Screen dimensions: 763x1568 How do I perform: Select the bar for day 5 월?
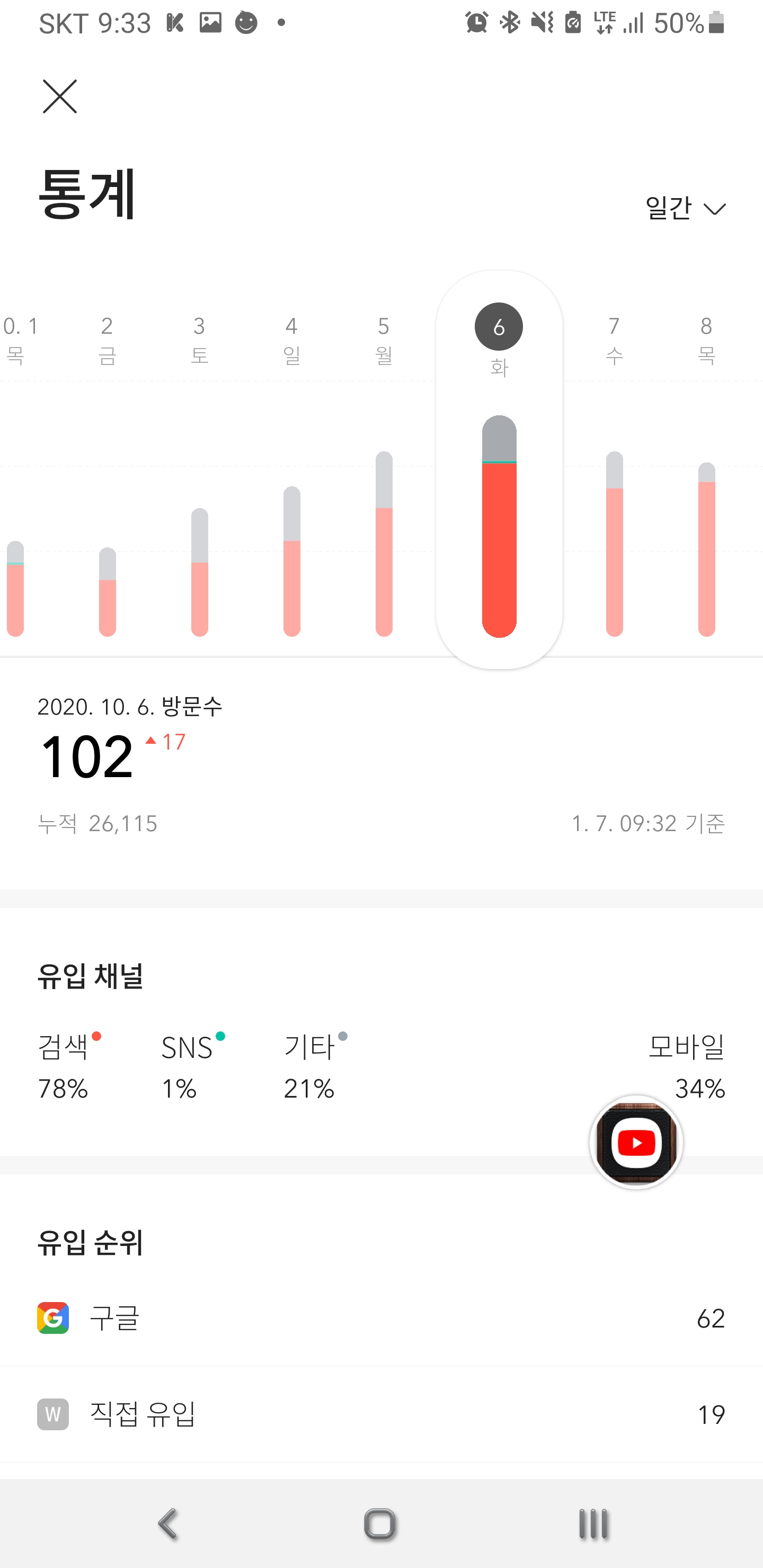coord(384,544)
